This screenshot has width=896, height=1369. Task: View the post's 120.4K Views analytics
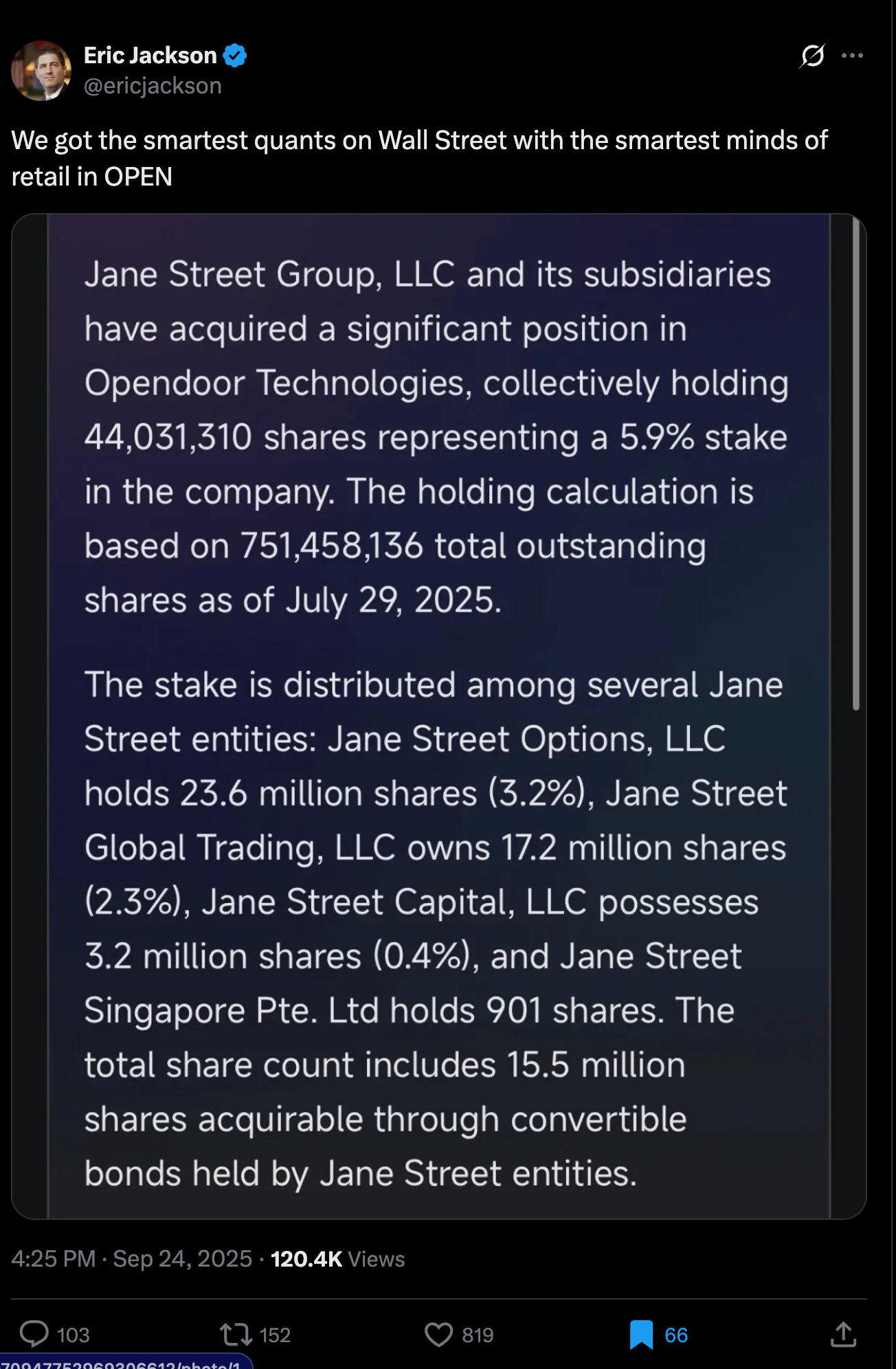337,1258
